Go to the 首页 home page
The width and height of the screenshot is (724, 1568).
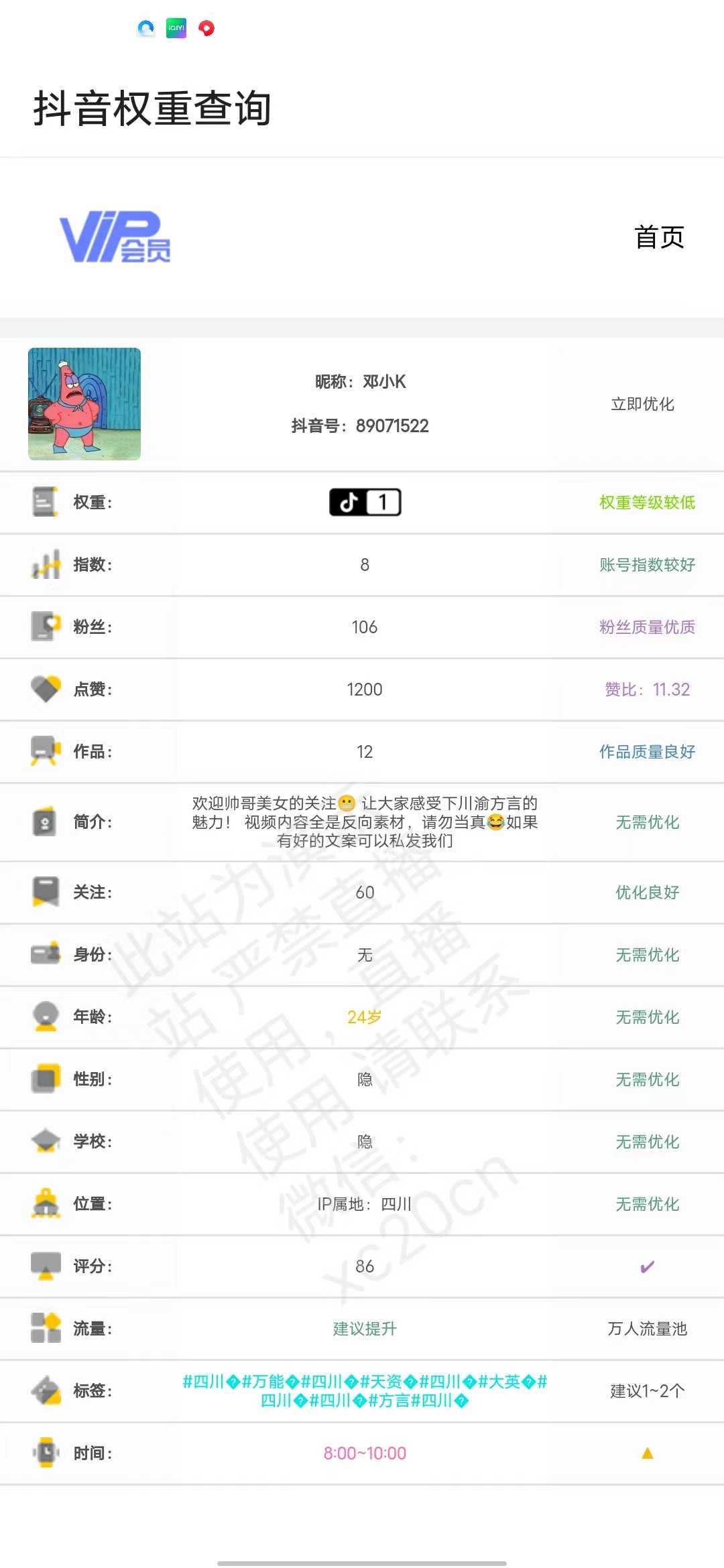tap(659, 237)
